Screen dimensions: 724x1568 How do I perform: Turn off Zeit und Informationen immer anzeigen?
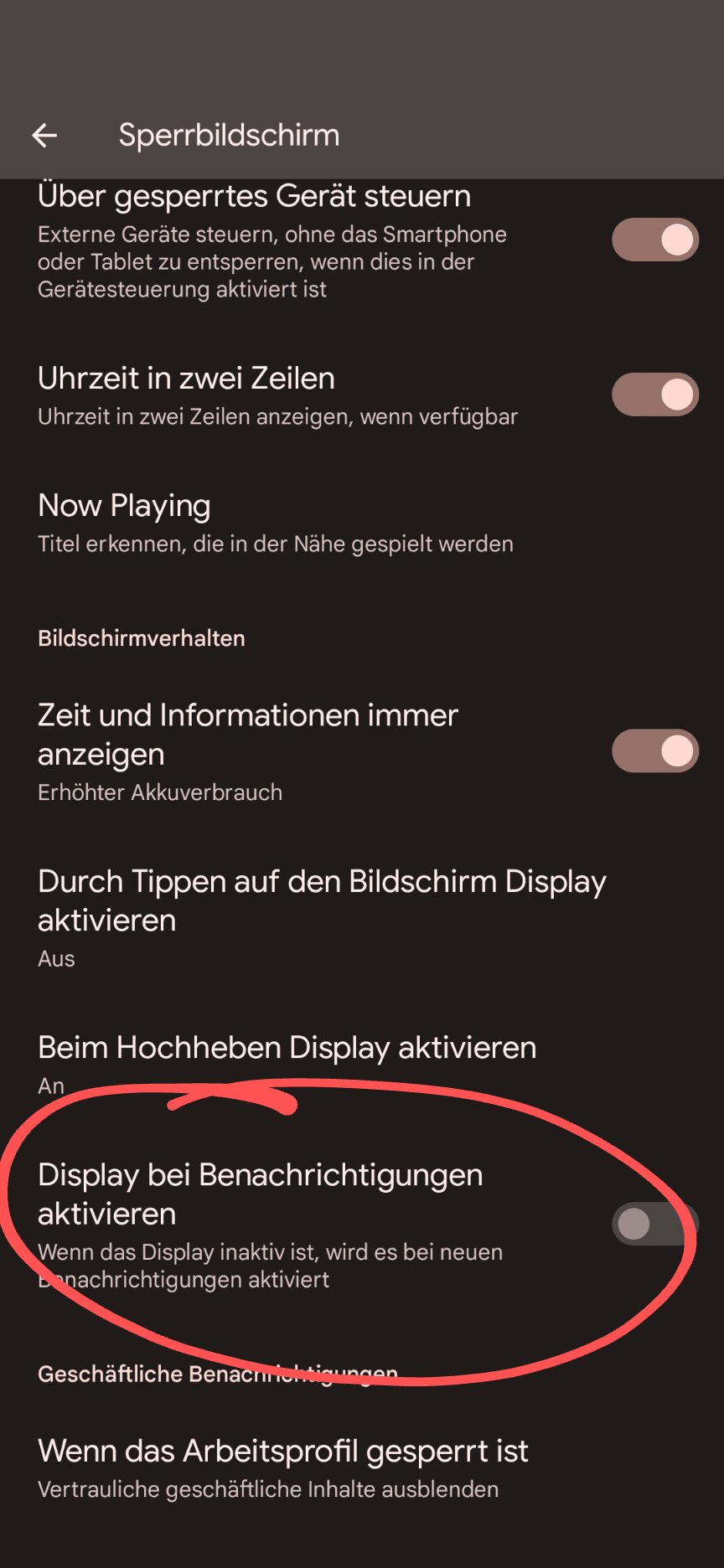[x=655, y=750]
